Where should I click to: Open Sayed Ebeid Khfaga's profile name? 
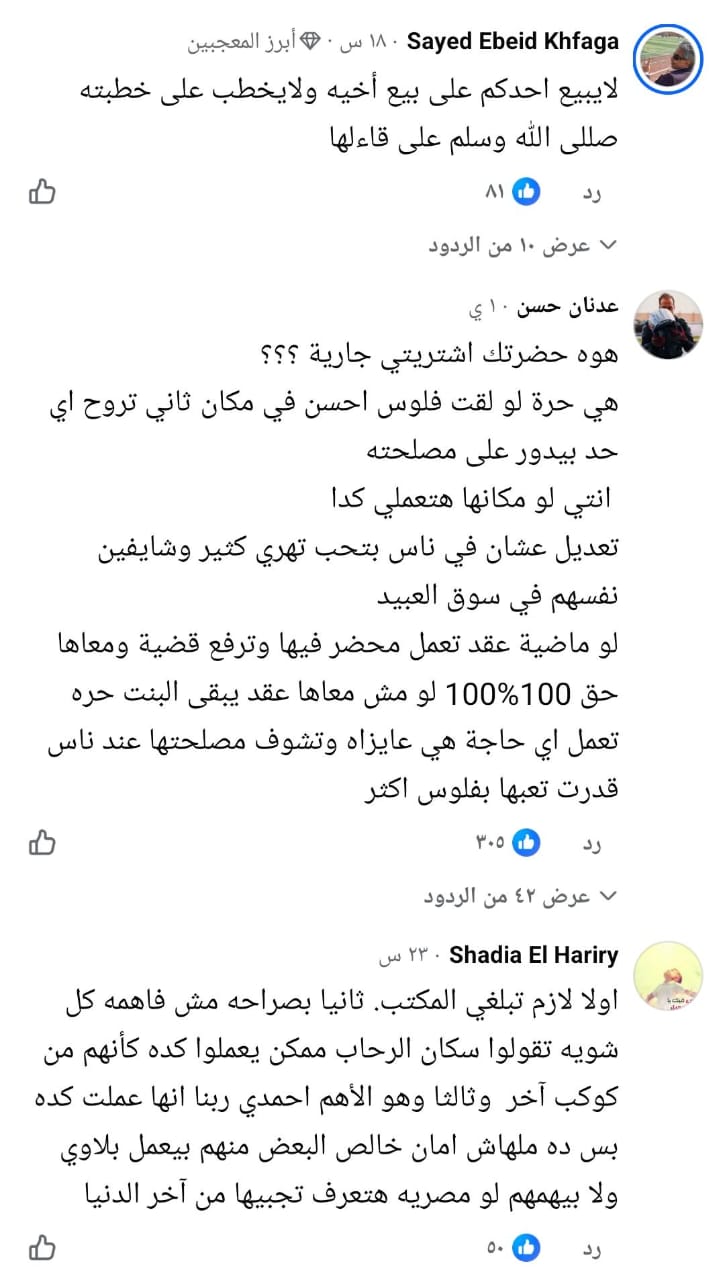[513, 41]
